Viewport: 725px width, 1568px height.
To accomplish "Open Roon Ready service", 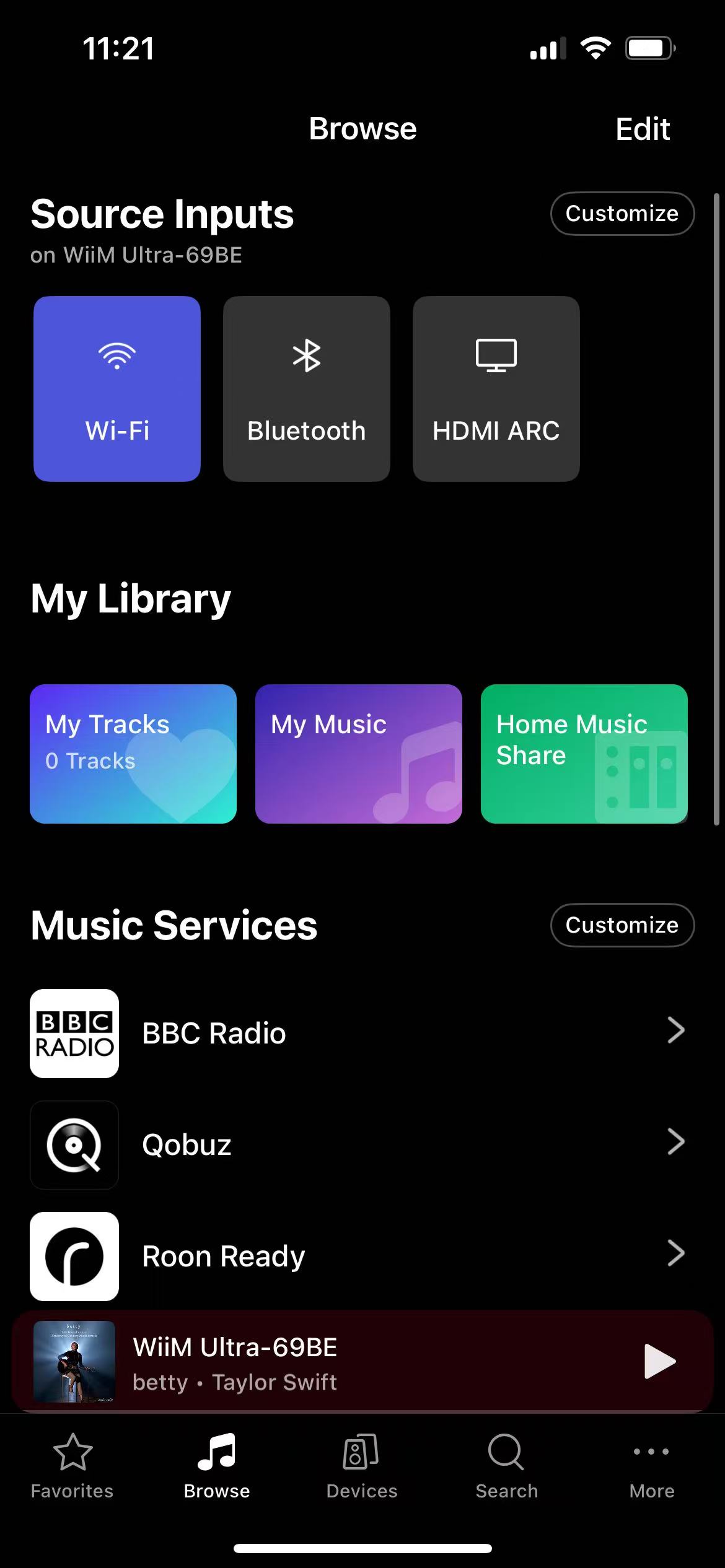I will click(x=358, y=1256).
